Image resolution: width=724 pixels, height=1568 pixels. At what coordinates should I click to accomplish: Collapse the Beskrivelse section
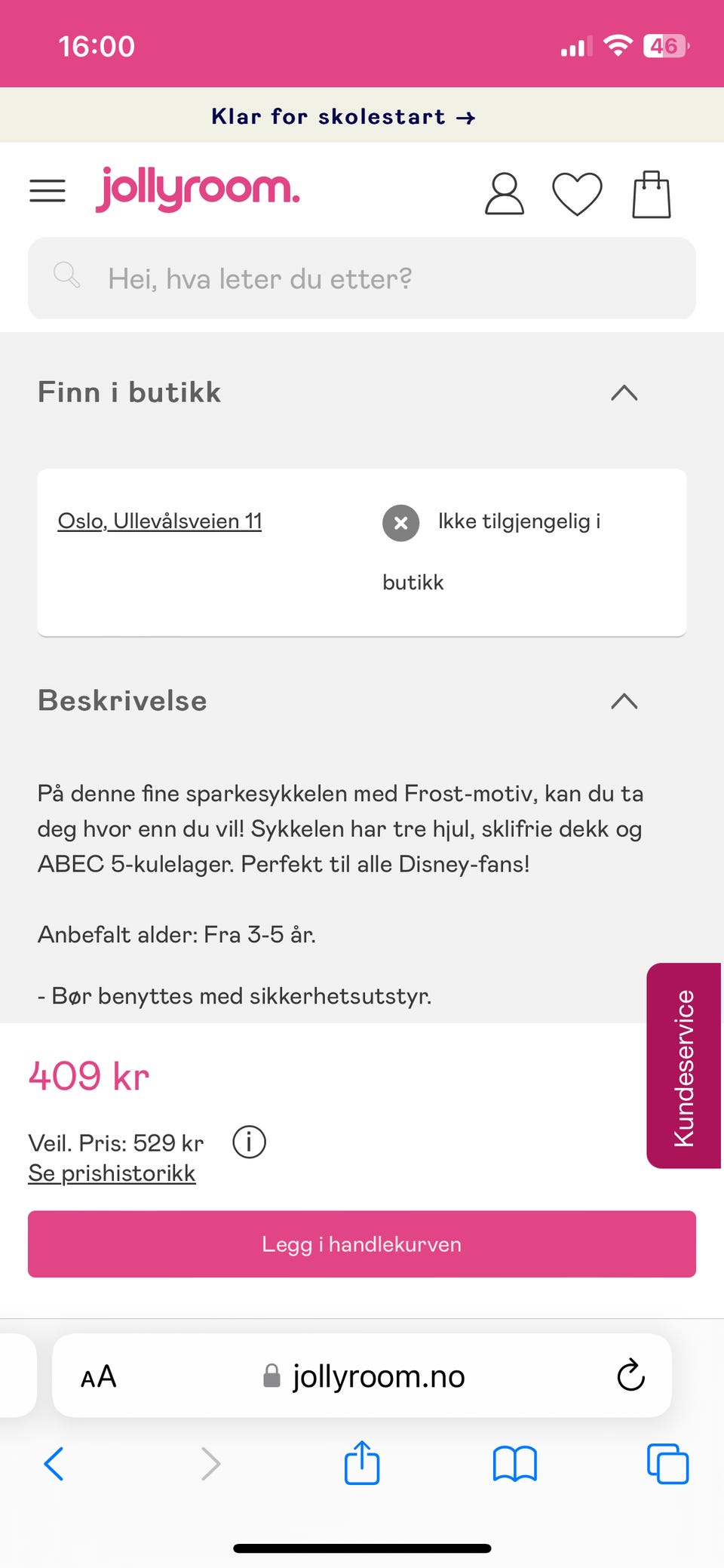click(624, 701)
